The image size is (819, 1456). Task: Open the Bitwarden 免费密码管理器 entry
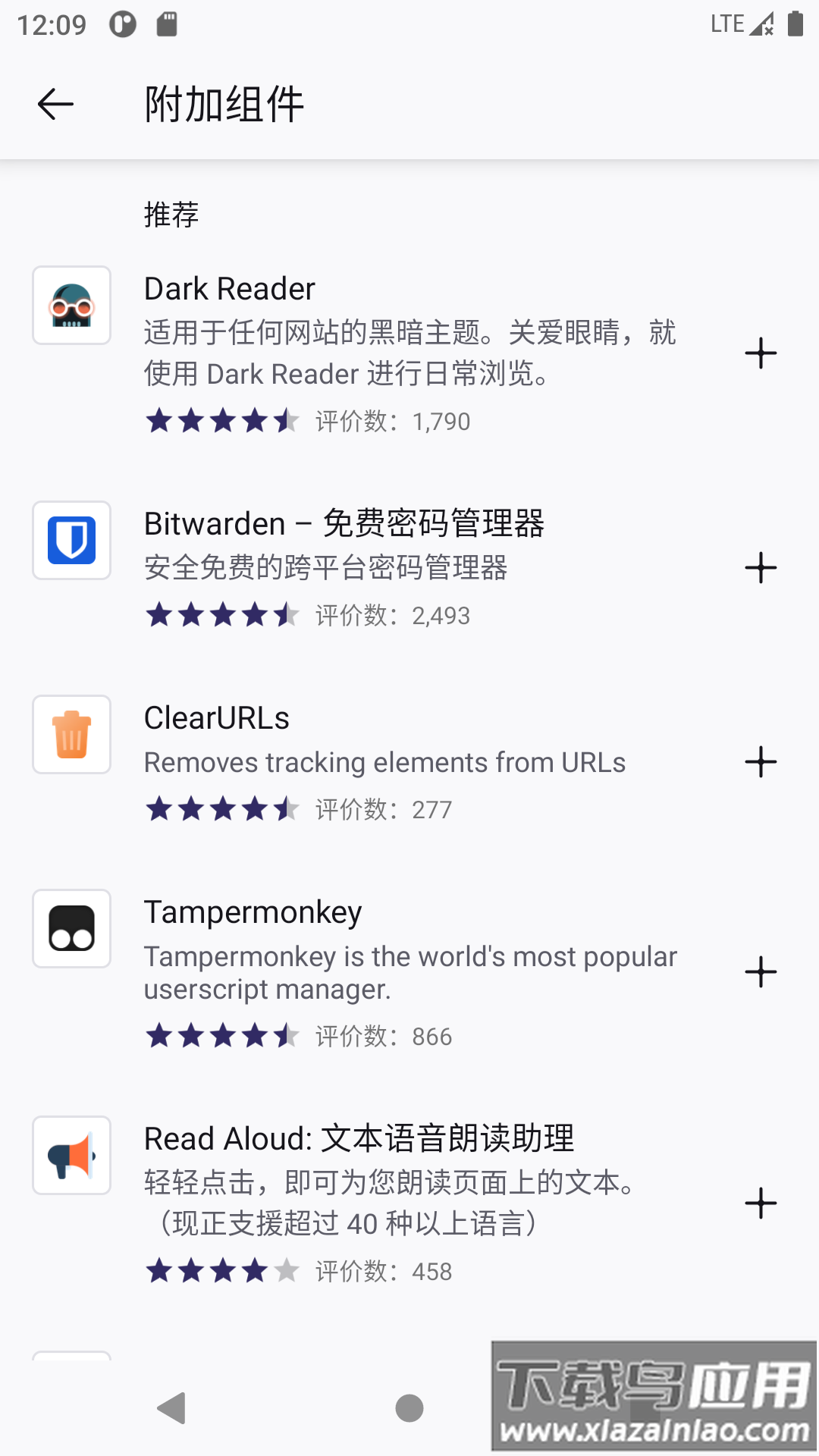tap(346, 522)
